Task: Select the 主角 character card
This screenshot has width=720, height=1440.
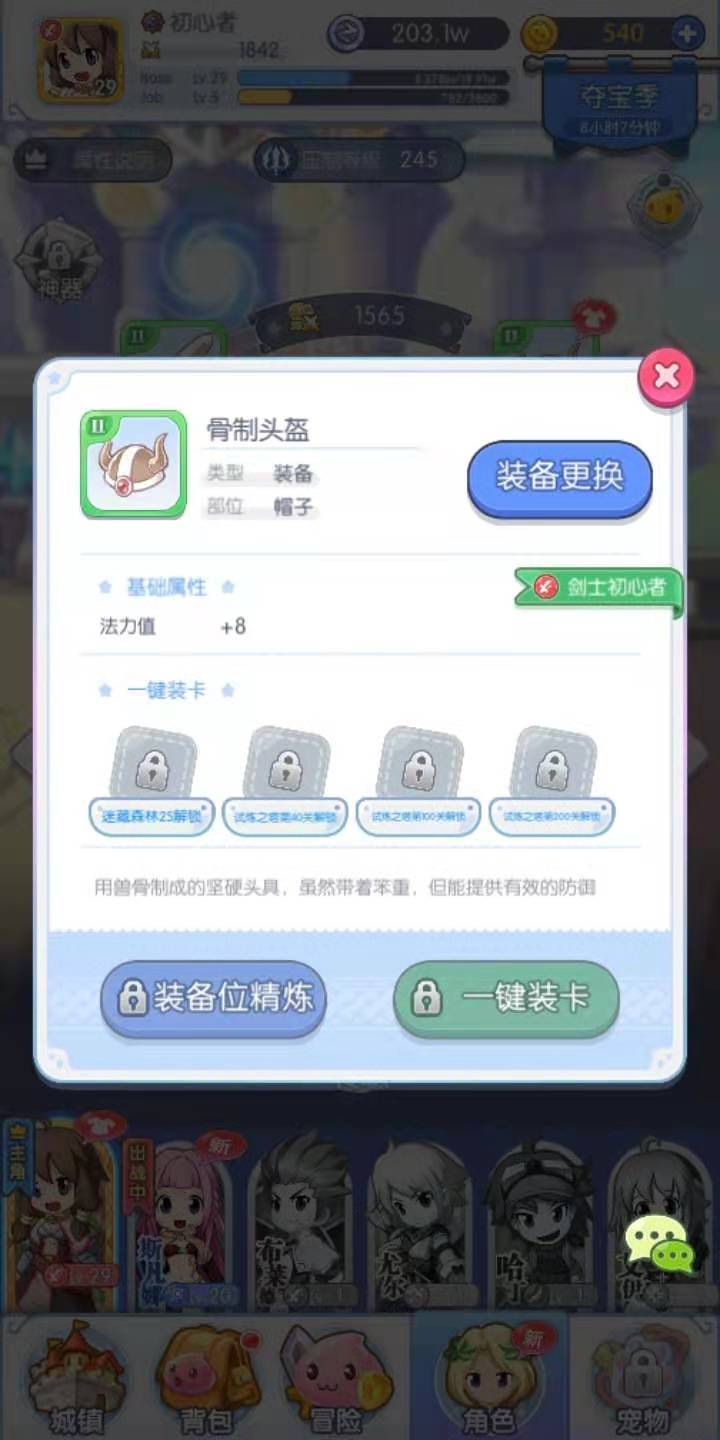Action: coord(60,1215)
